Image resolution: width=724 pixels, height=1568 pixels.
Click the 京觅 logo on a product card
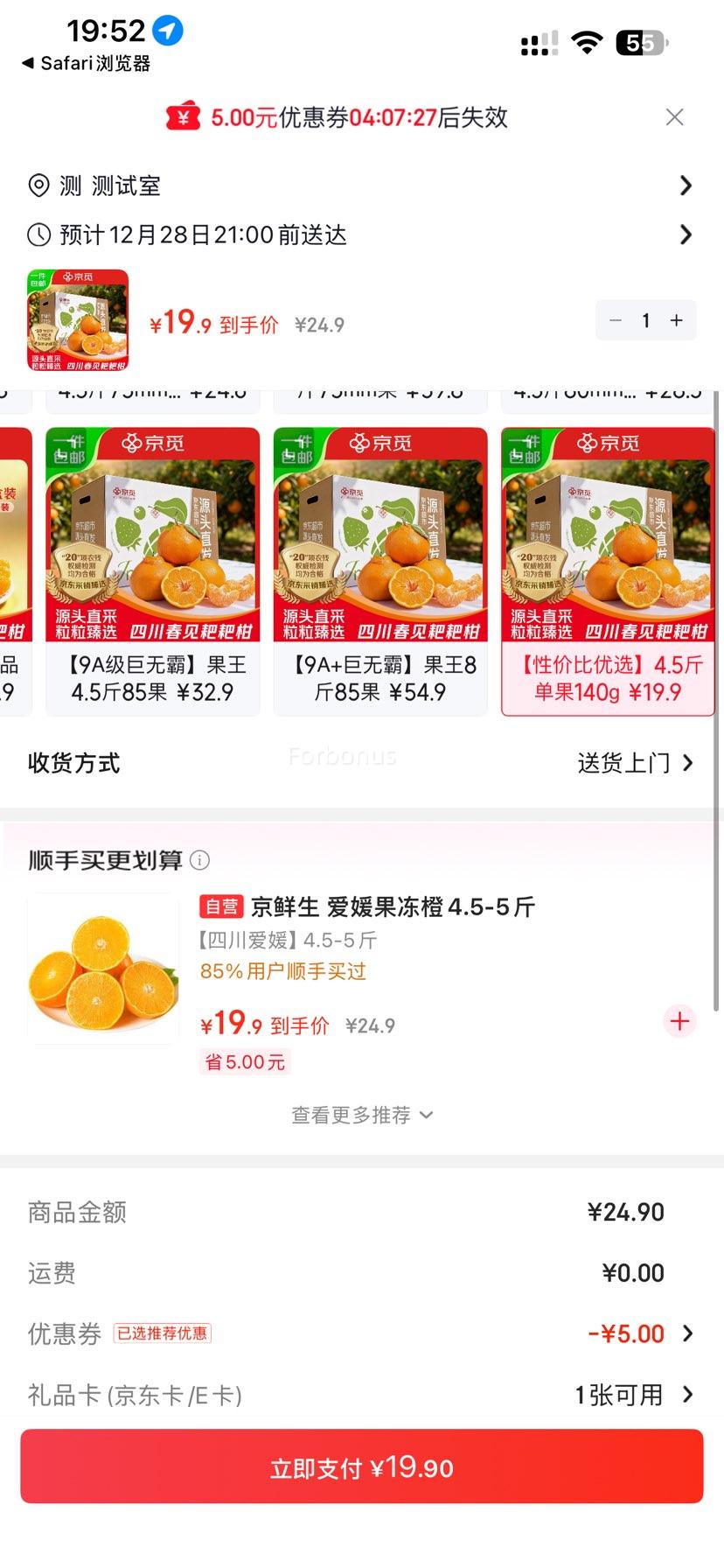pos(379,443)
